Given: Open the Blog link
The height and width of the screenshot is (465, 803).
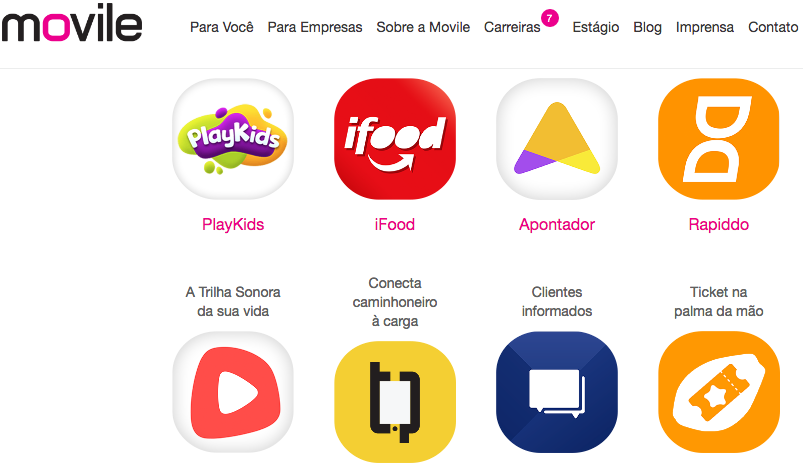Looking at the screenshot, I should 647,27.
